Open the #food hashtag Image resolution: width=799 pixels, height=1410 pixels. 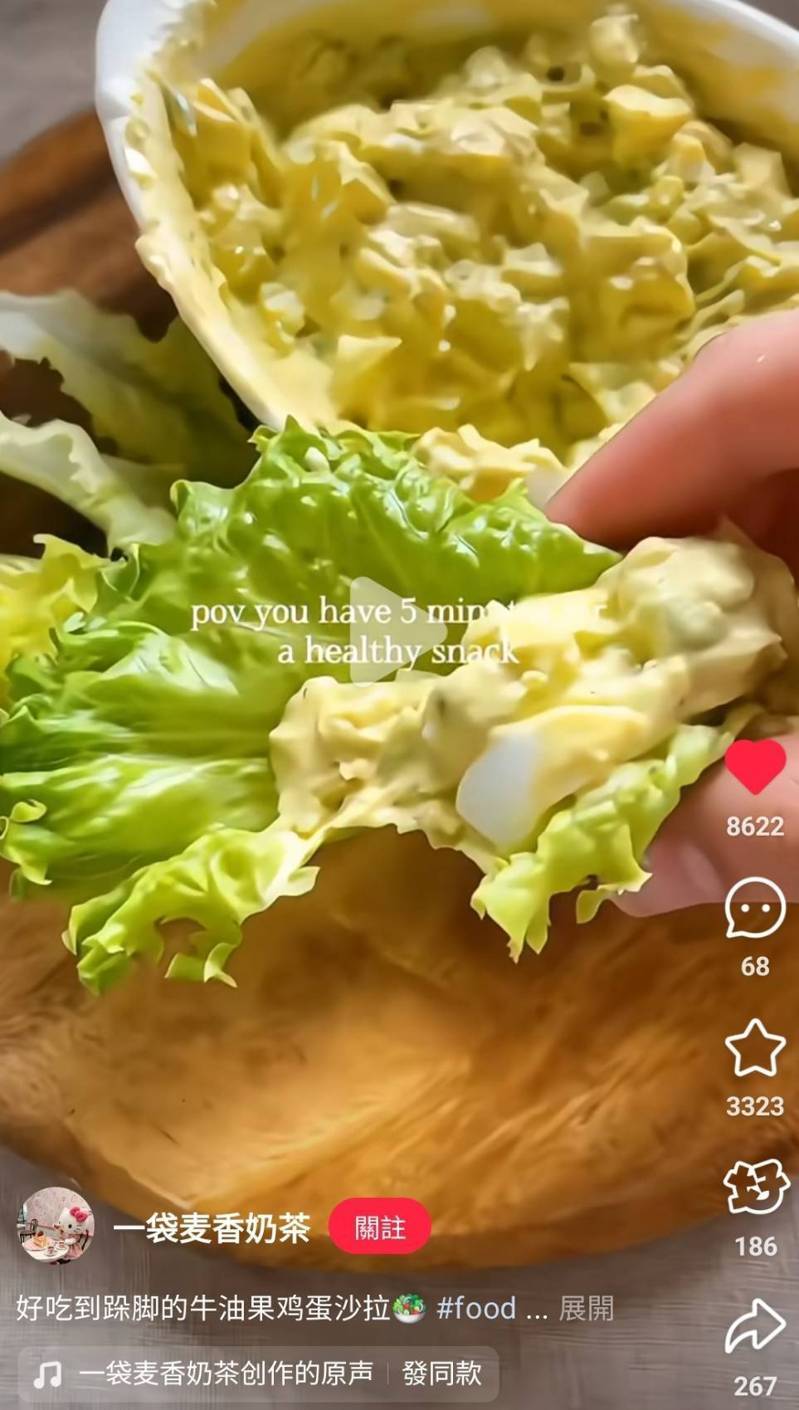[476, 1308]
